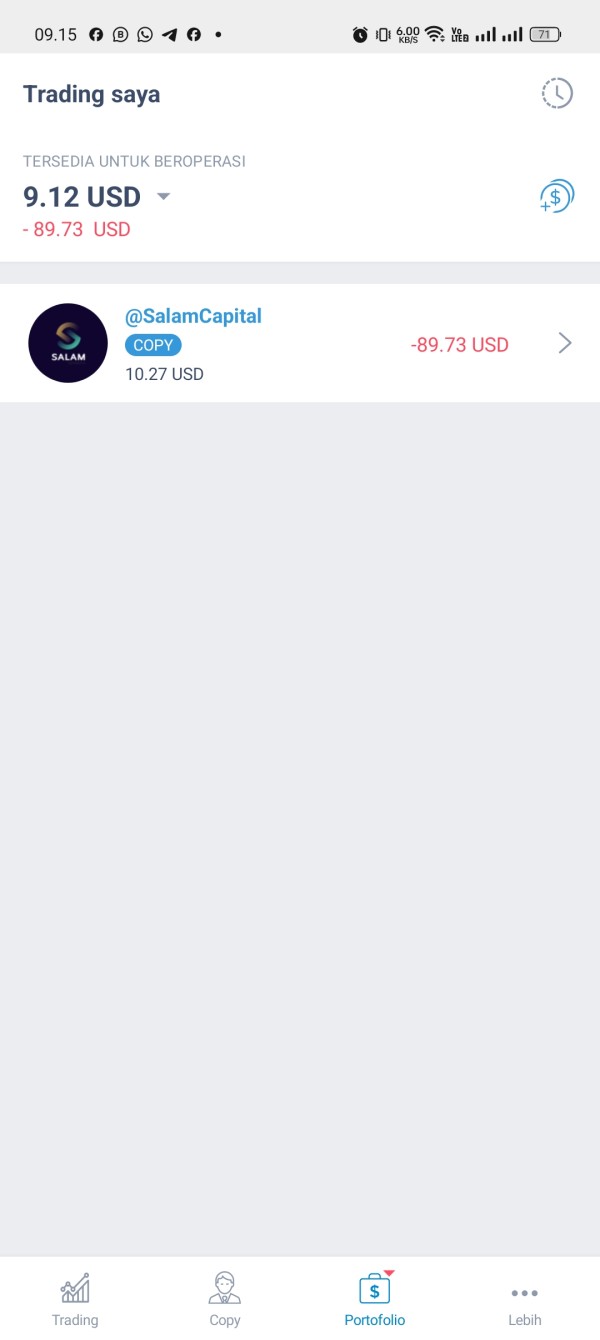Expand the 9.12 USD balance dropdown
600x1340 pixels.
[x=164, y=196]
